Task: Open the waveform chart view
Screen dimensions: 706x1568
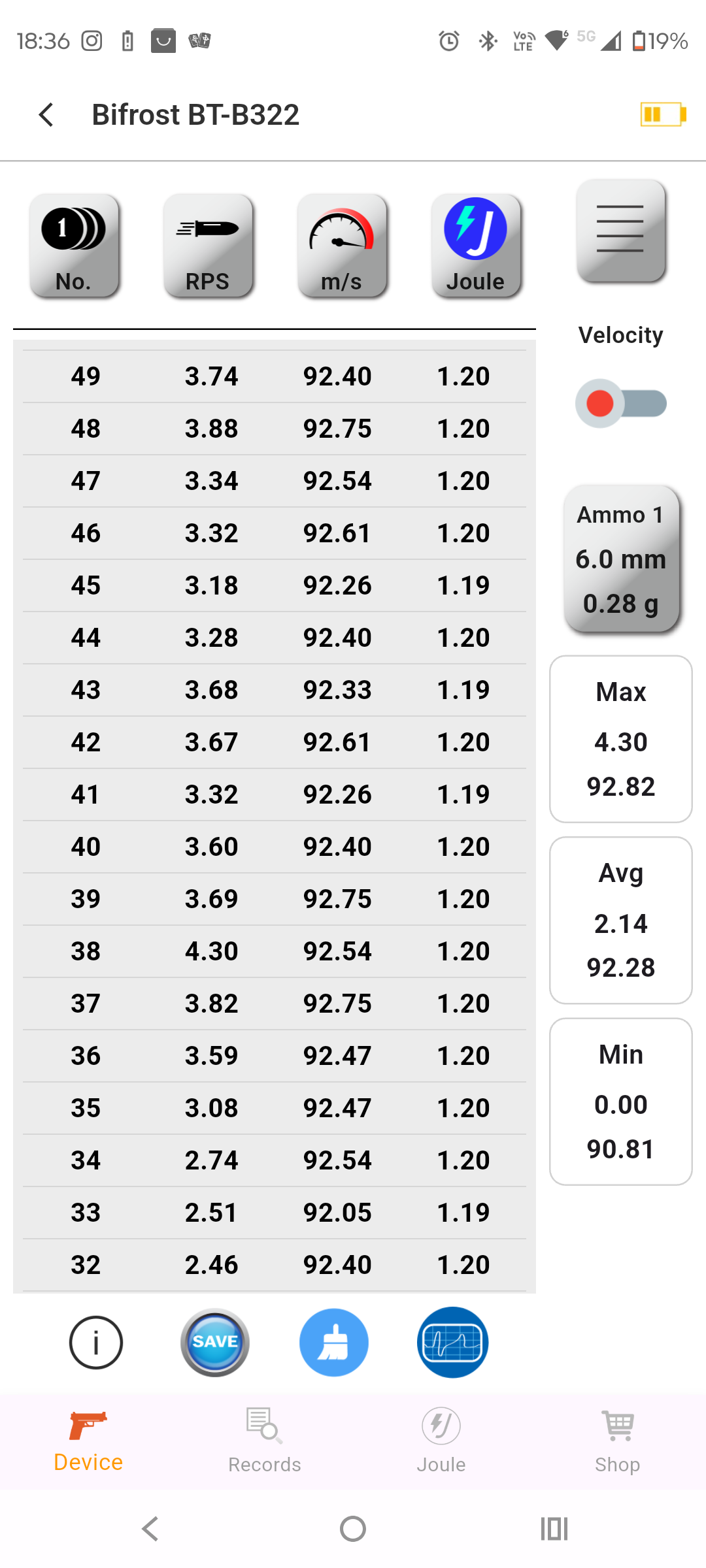Action: [x=453, y=1343]
